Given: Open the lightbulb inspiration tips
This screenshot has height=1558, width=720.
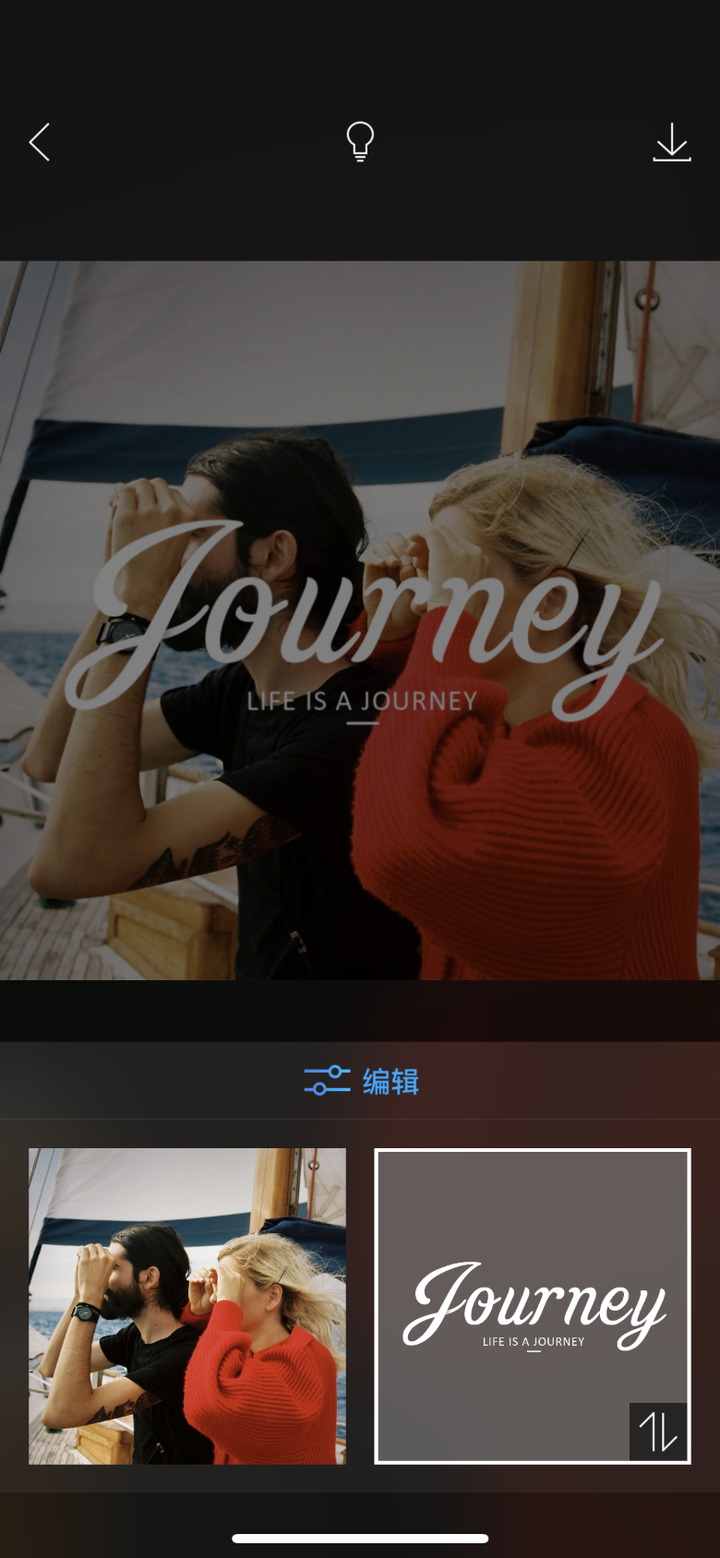Looking at the screenshot, I should click(x=360, y=142).
